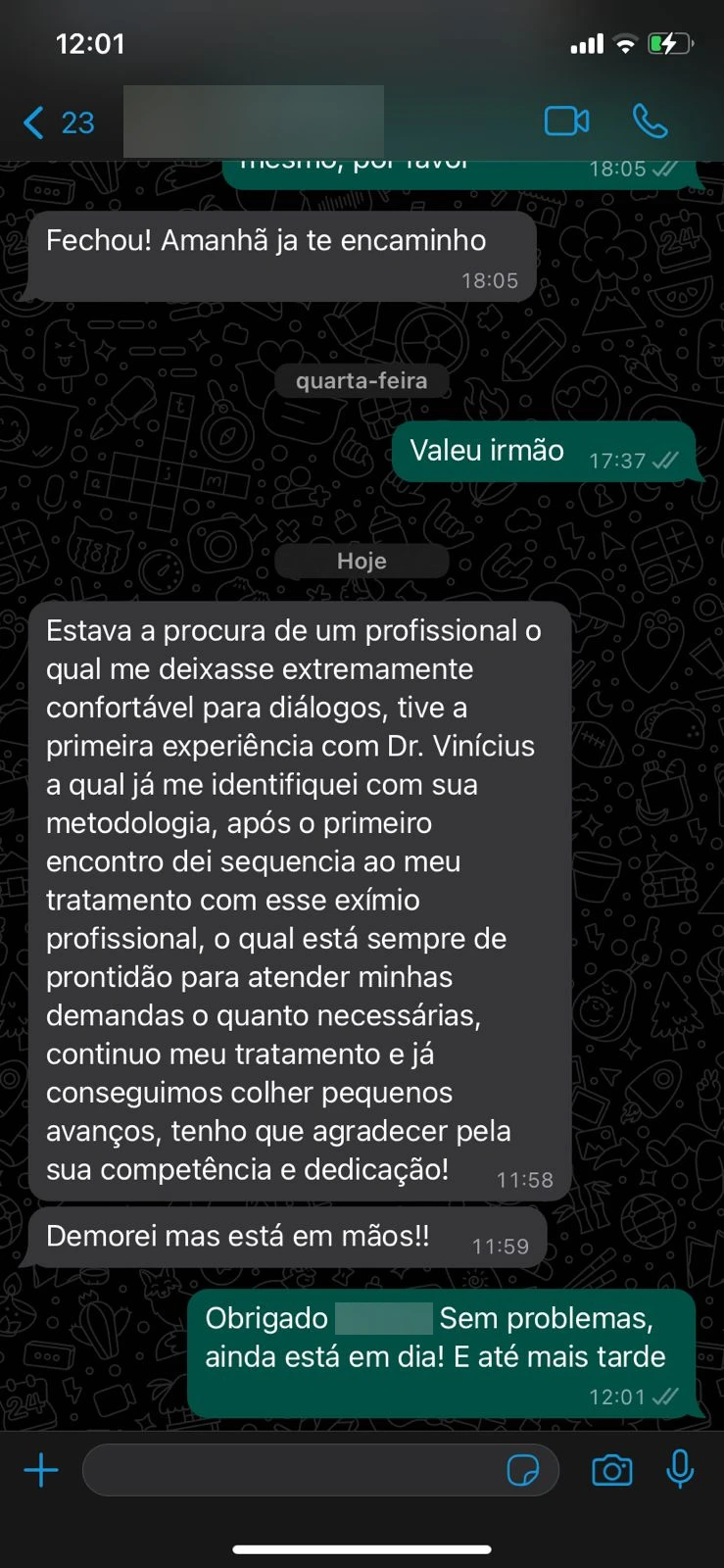Tap the Wi-Fi icon in the status bar
This screenshot has height=1568, width=724.
tap(625, 43)
